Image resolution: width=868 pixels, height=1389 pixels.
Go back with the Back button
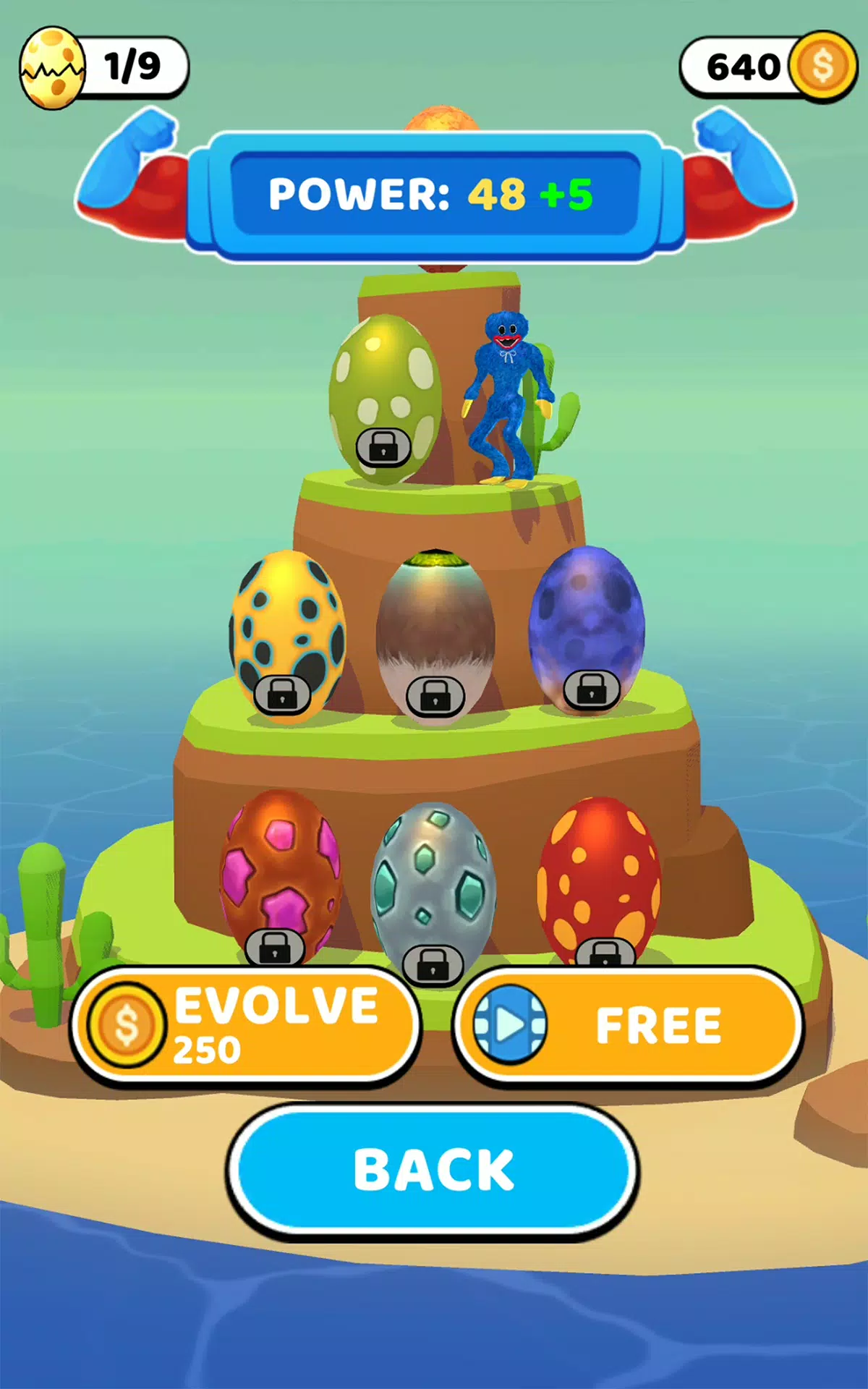[433, 1170]
